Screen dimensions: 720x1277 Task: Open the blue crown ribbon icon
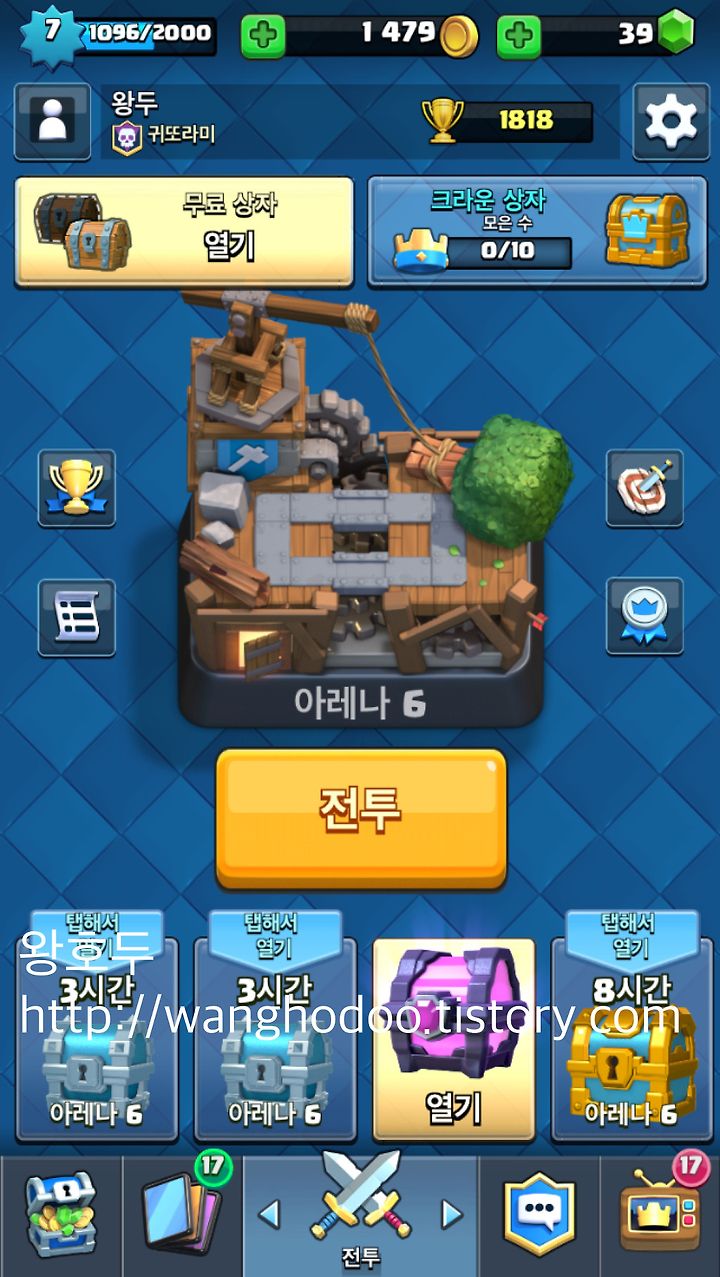[645, 617]
